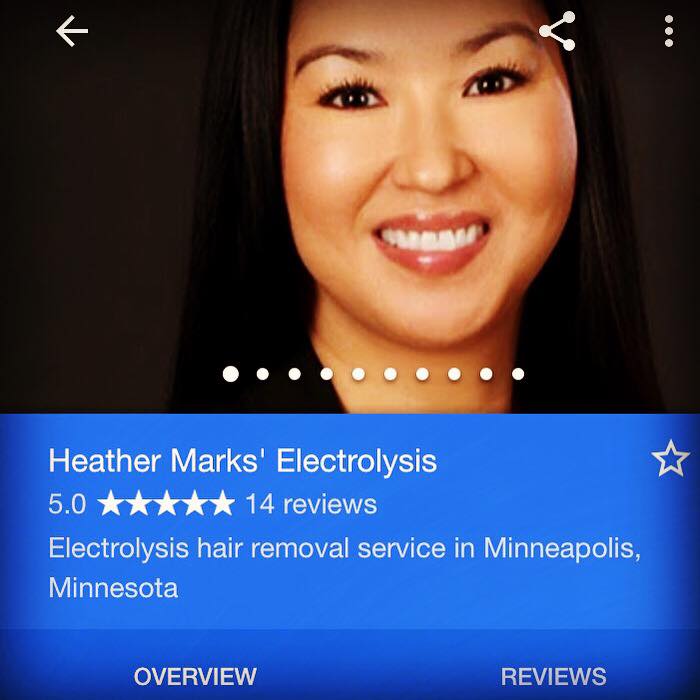Go back using the arrow icon
Viewport: 700px width, 700px height.
point(72,32)
